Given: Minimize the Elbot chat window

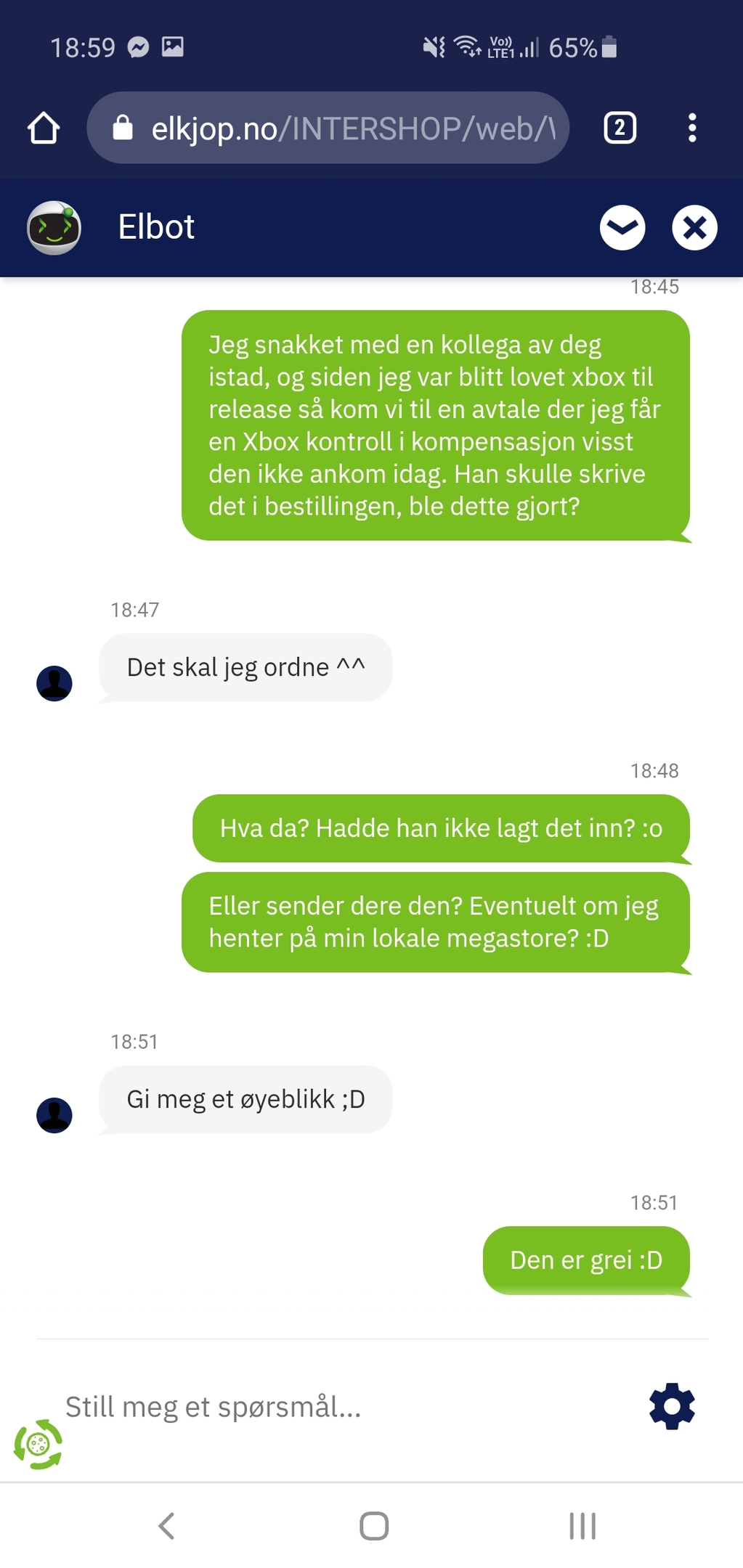Looking at the screenshot, I should (622, 227).
